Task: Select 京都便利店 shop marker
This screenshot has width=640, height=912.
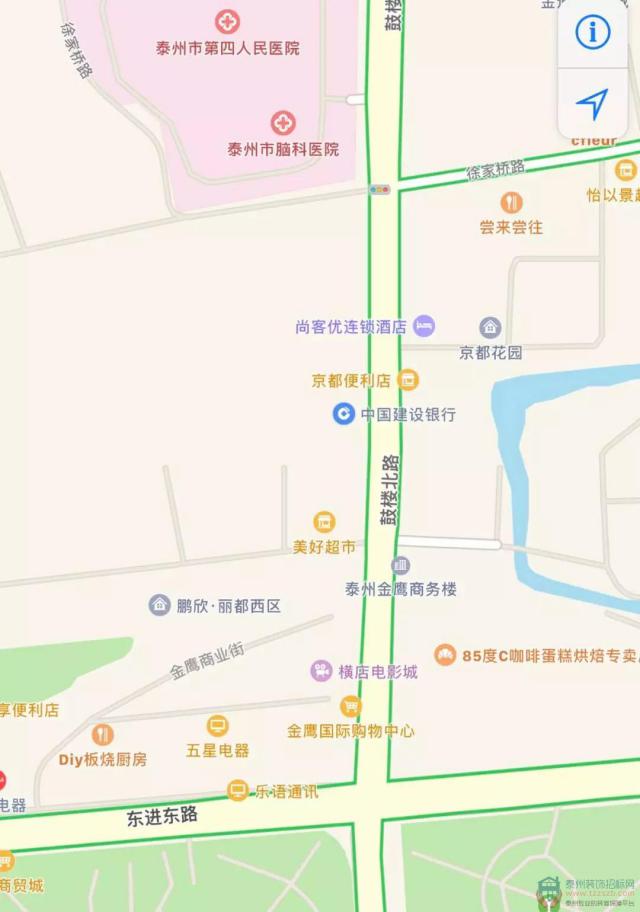Action: click(x=408, y=380)
